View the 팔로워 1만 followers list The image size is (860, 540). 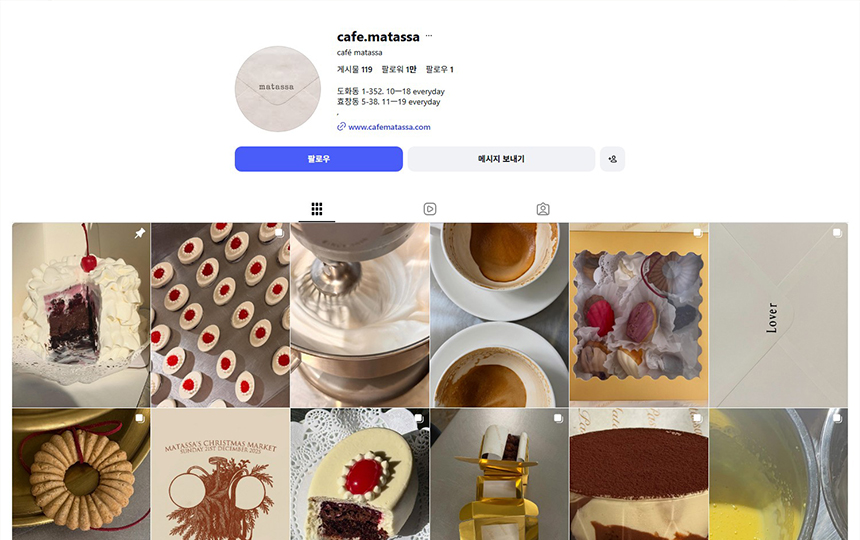tap(399, 70)
